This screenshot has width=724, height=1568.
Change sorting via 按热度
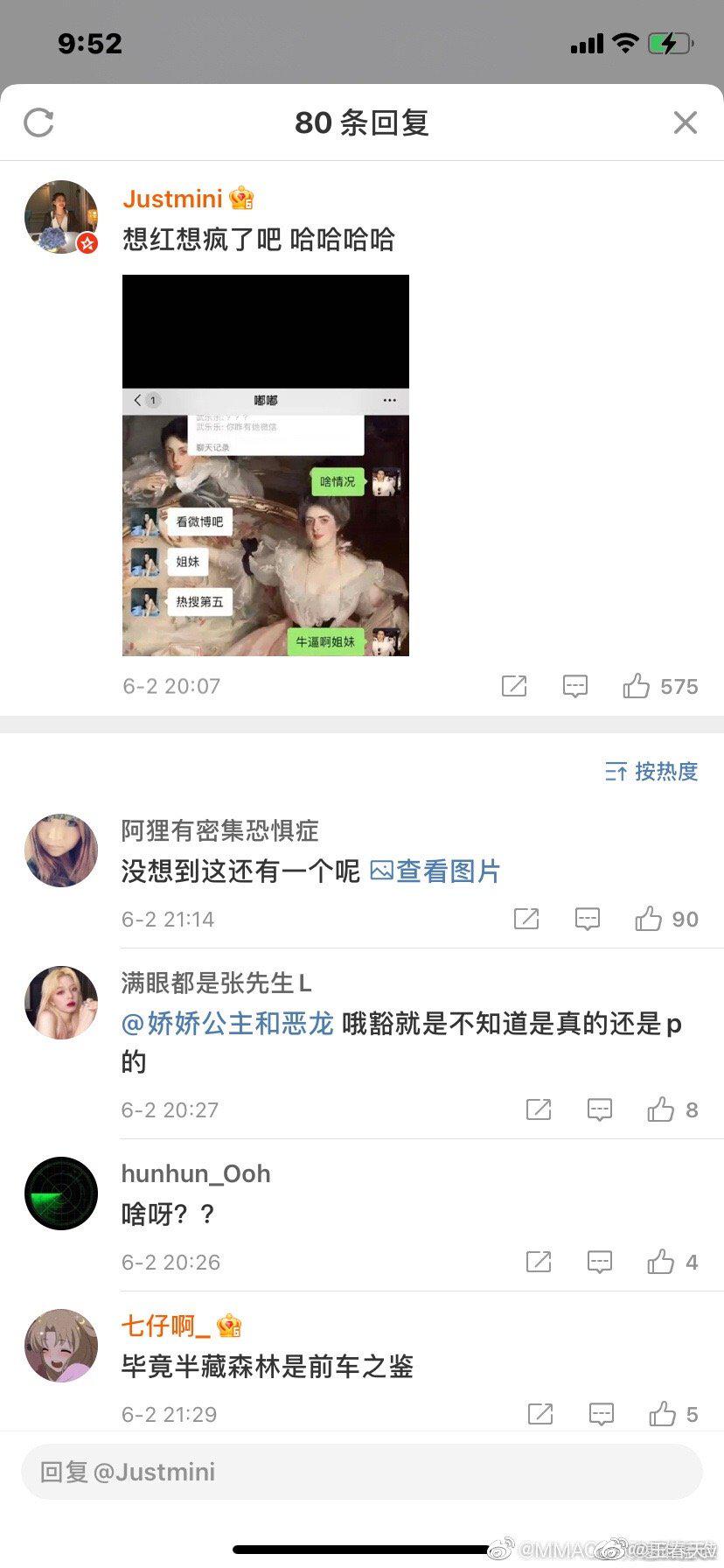click(651, 771)
